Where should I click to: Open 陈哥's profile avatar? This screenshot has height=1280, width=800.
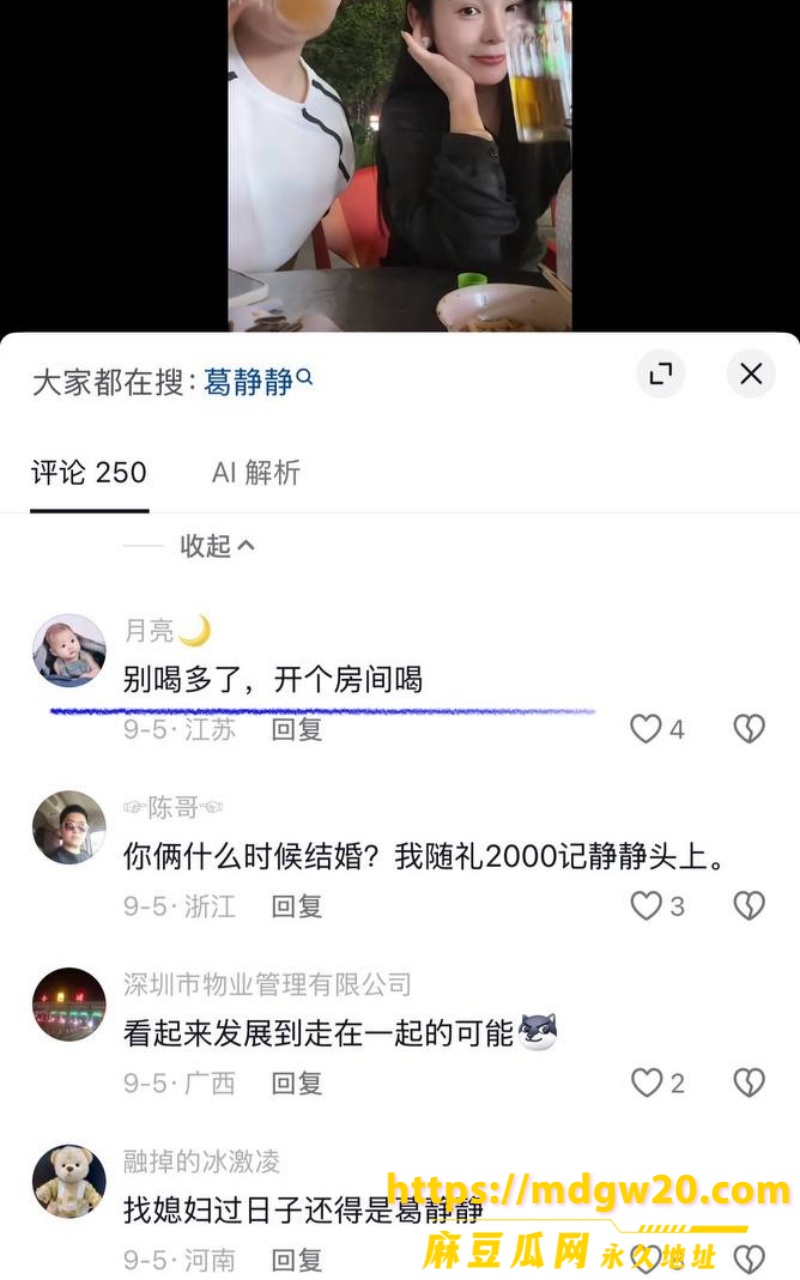pyautogui.click(x=69, y=827)
